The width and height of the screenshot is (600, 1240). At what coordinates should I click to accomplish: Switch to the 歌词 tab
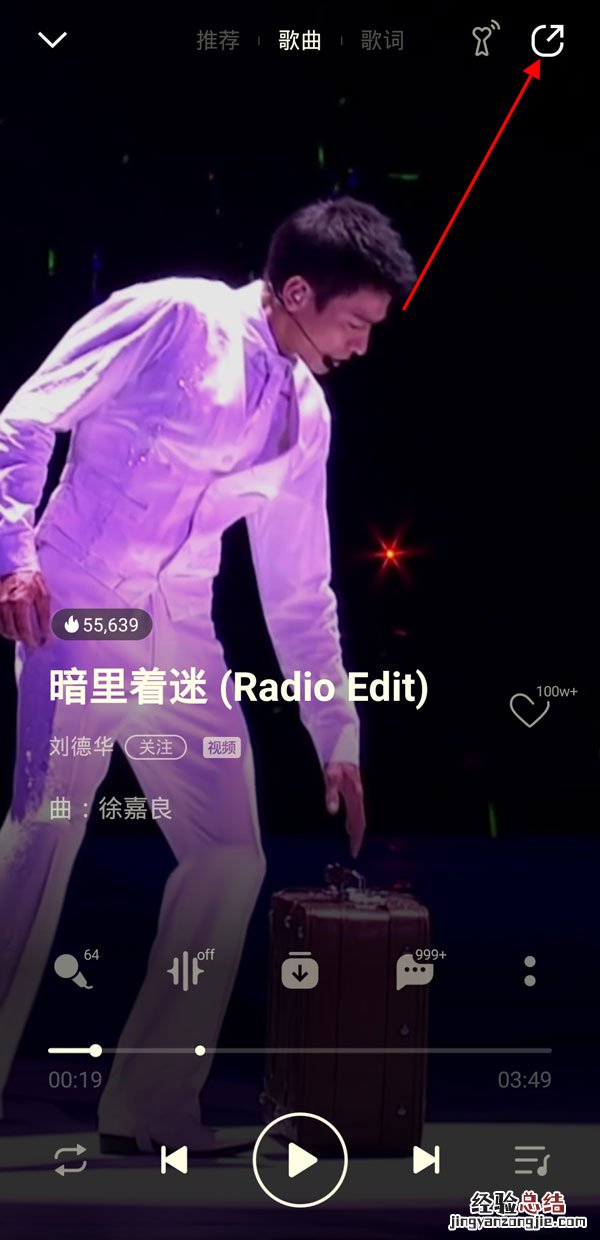tap(382, 41)
